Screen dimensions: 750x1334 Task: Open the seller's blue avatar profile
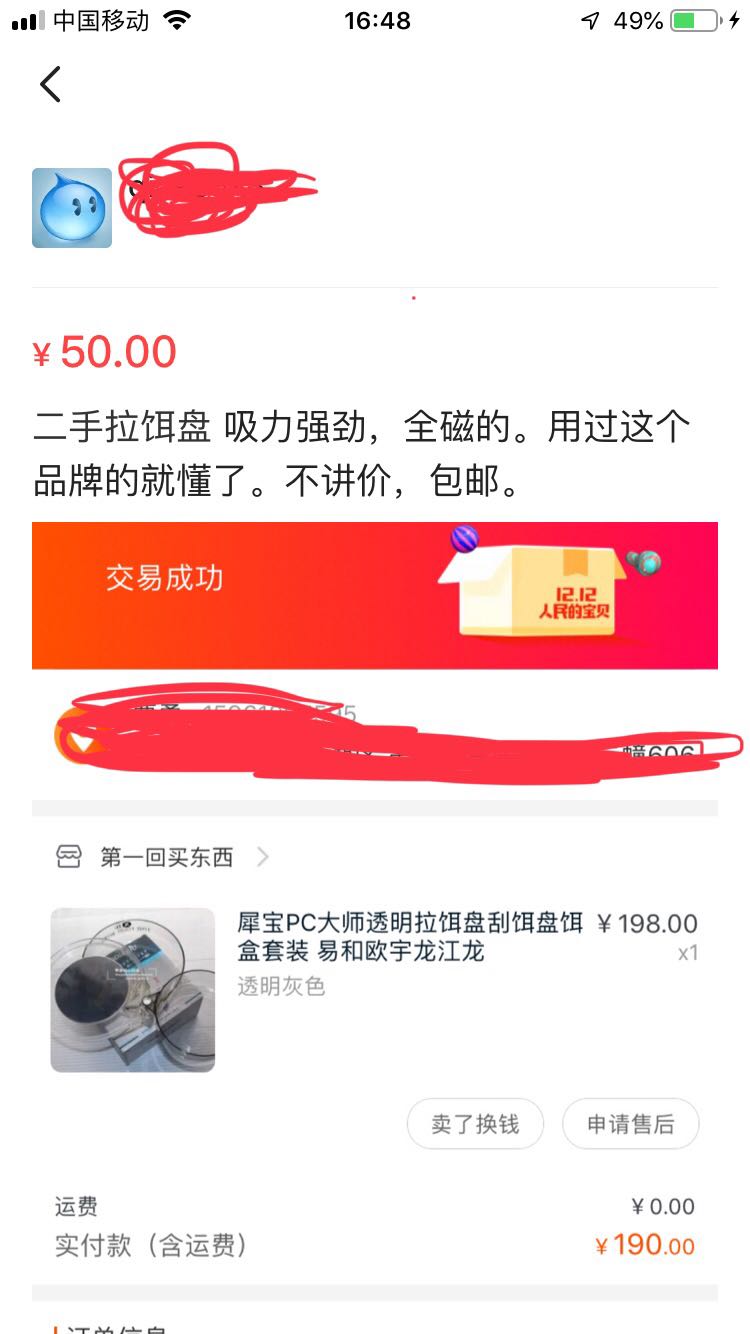tap(72, 208)
